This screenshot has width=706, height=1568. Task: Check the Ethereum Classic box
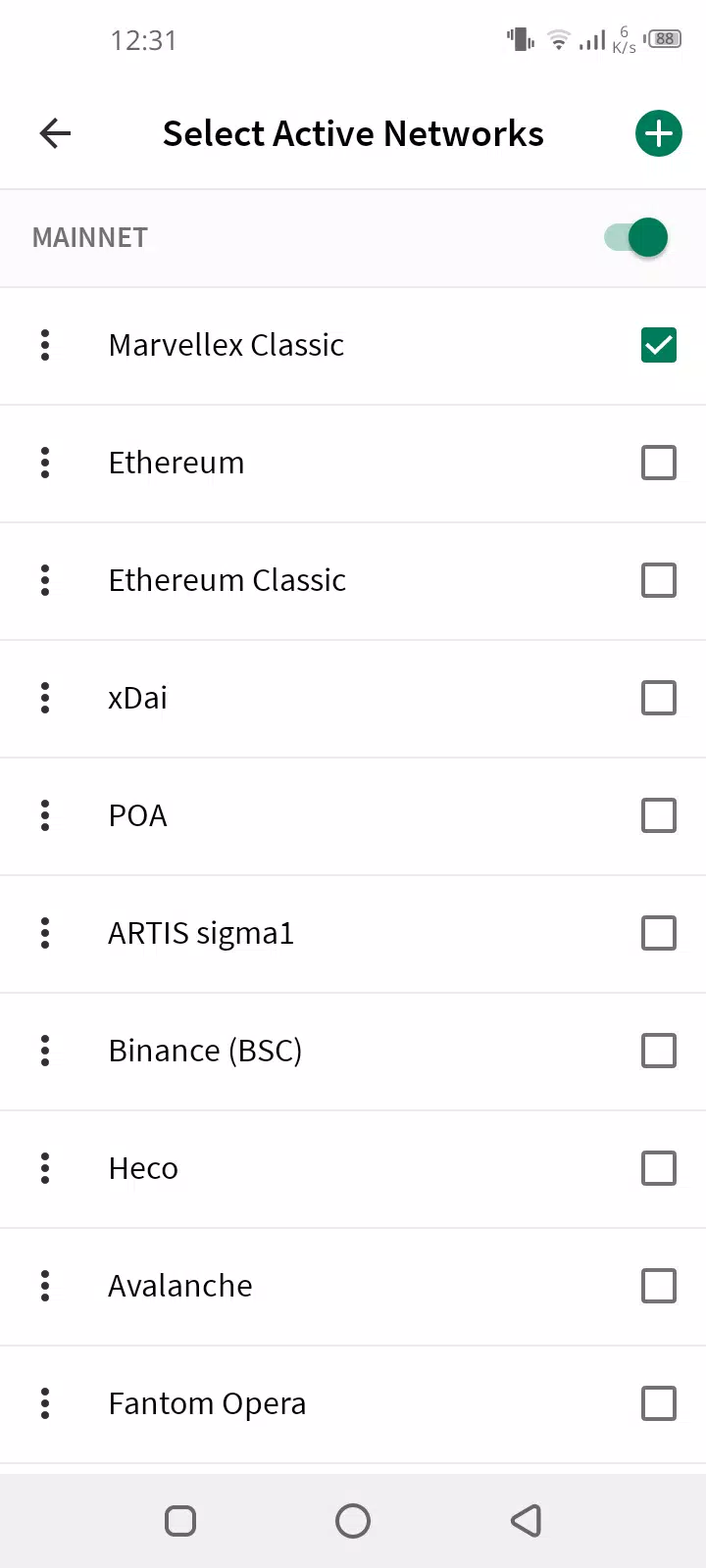tap(659, 580)
